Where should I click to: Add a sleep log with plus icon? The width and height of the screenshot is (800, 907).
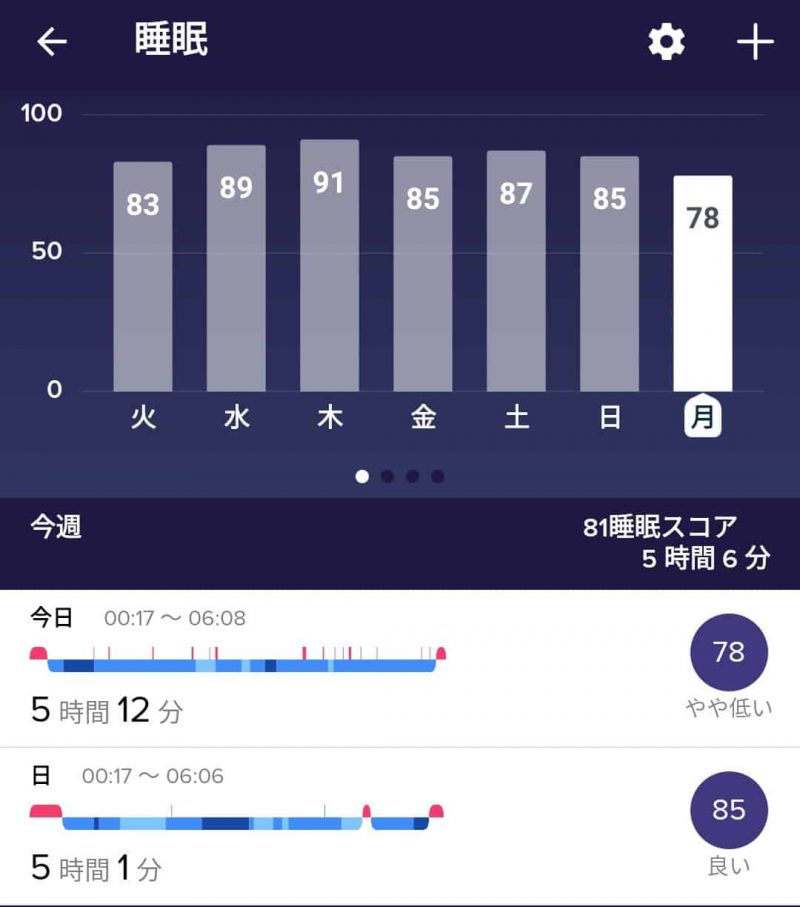coord(755,42)
